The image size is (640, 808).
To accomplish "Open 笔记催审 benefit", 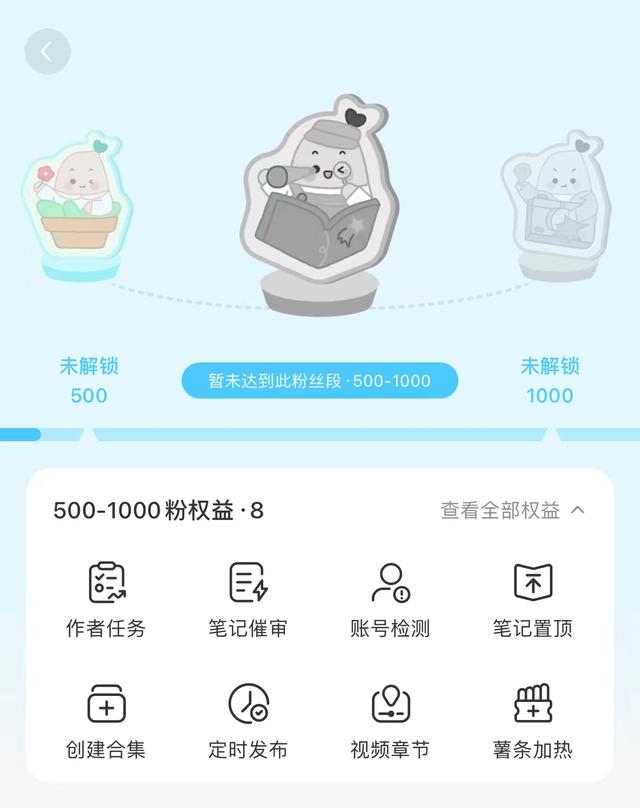I will [x=248, y=598].
